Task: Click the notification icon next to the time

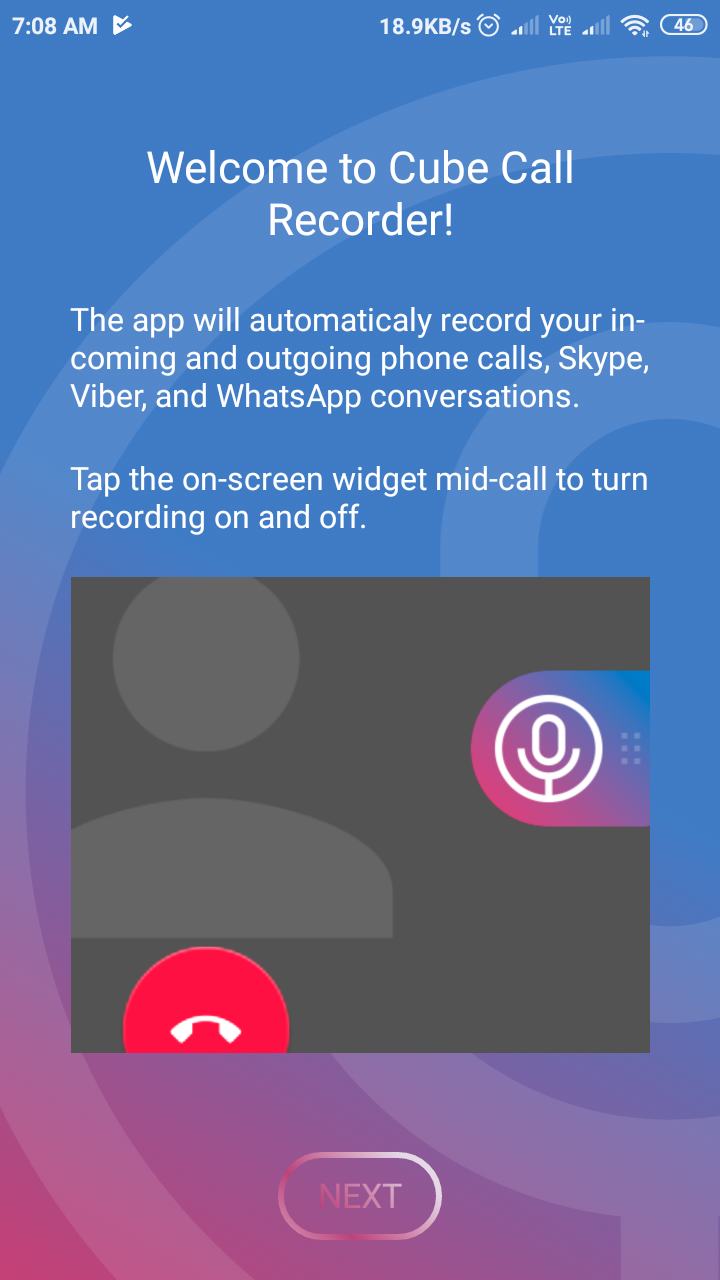Action: [x=122, y=24]
